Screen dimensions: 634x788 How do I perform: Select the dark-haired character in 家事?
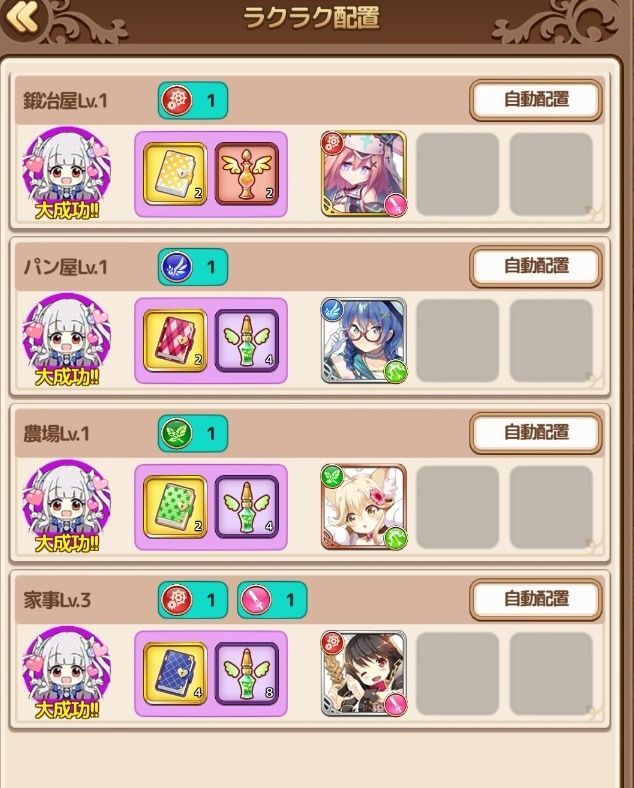click(364, 673)
